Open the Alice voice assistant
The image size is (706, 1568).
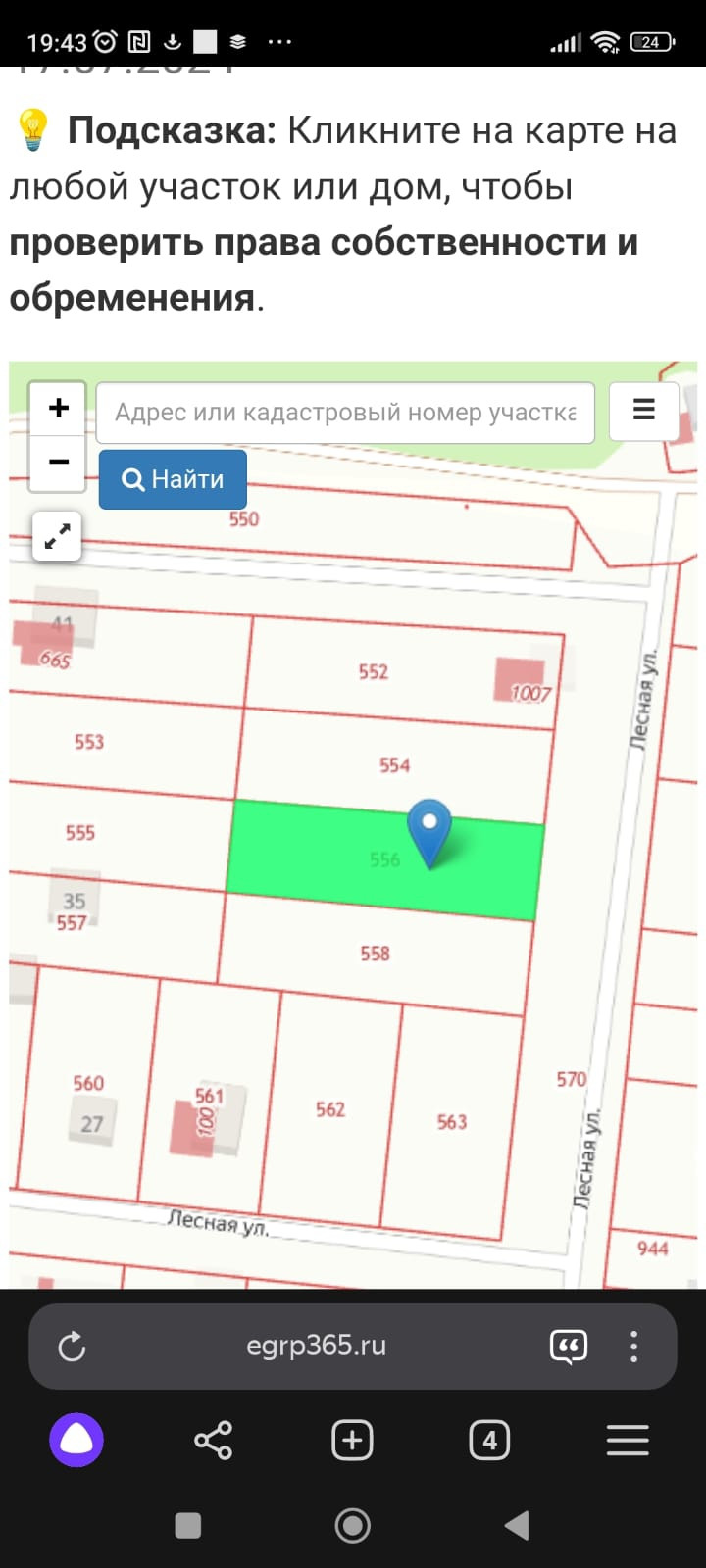[x=76, y=1440]
